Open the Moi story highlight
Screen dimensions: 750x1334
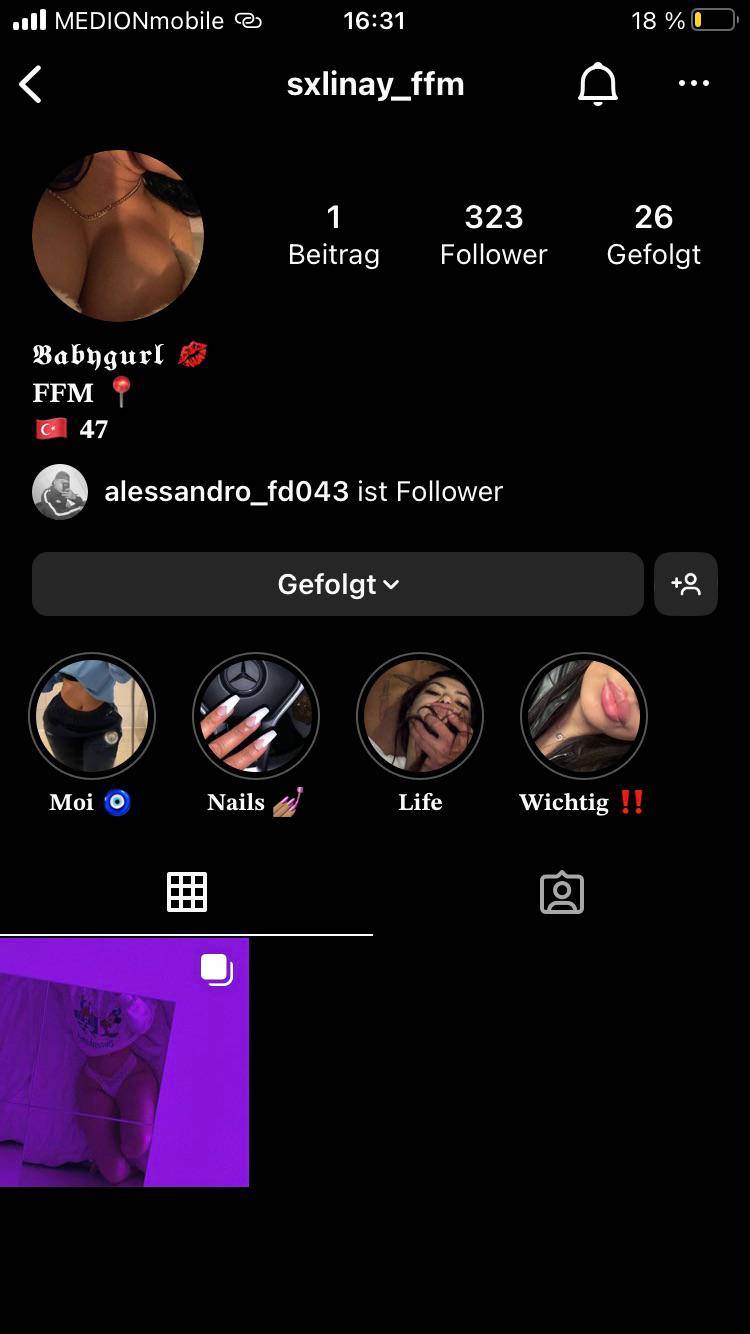point(92,716)
